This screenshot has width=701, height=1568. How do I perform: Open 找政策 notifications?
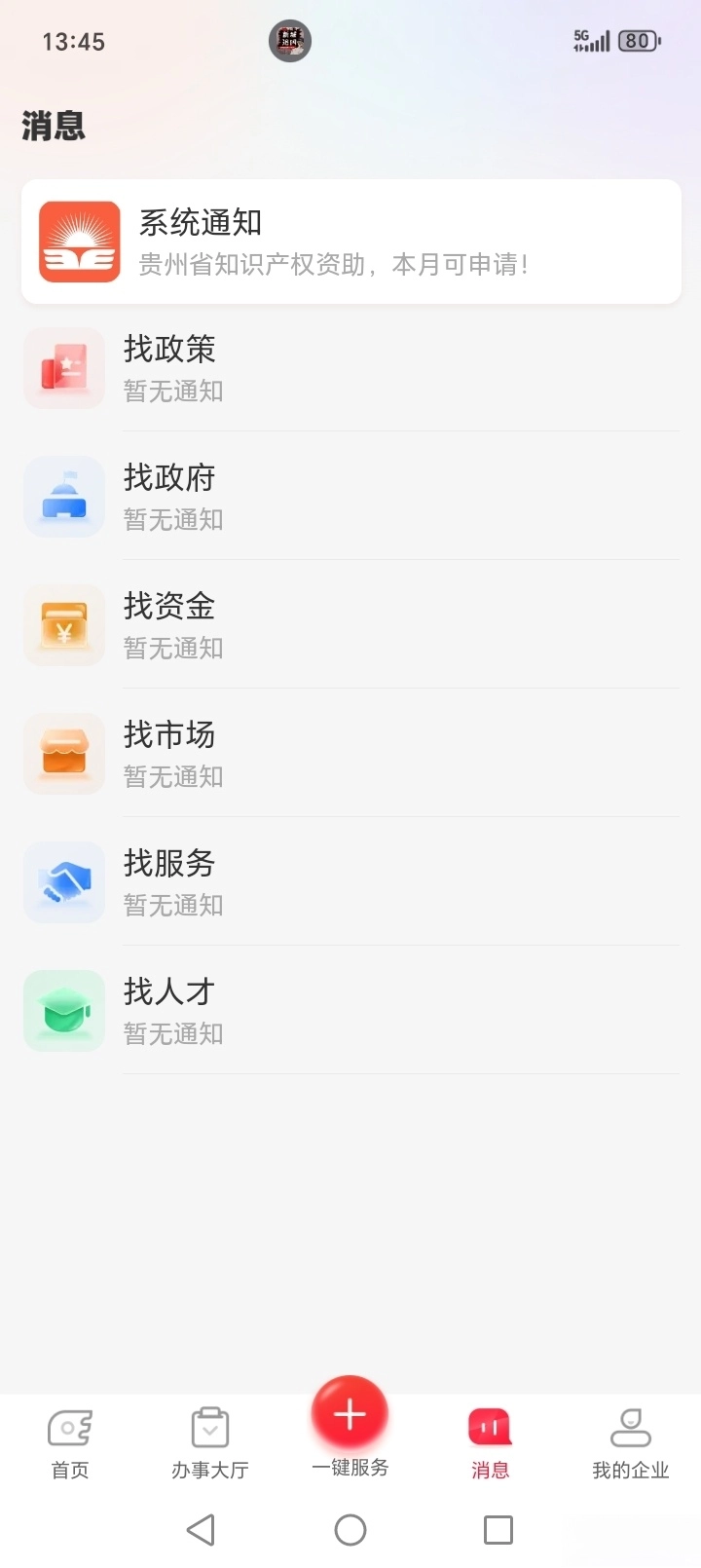coord(350,368)
